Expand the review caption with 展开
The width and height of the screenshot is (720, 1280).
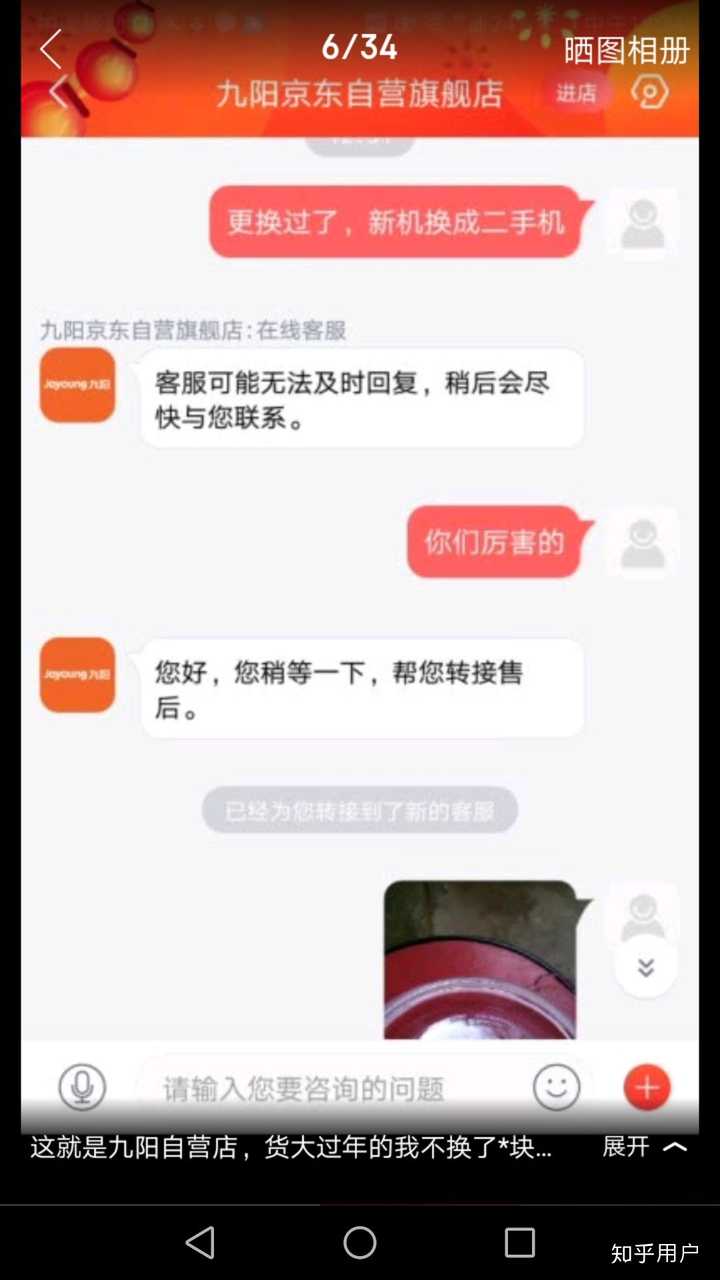(x=643, y=1147)
